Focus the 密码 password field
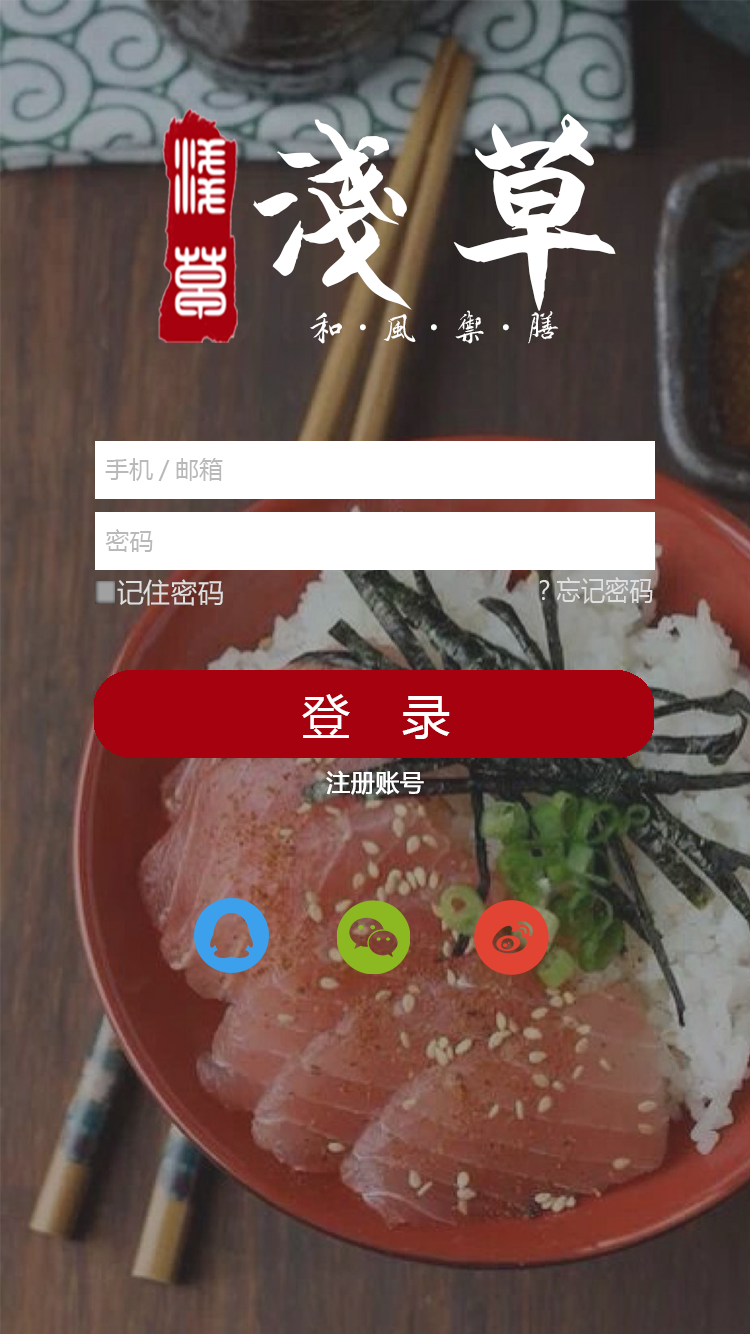Image resolution: width=750 pixels, height=1334 pixels. [x=375, y=541]
